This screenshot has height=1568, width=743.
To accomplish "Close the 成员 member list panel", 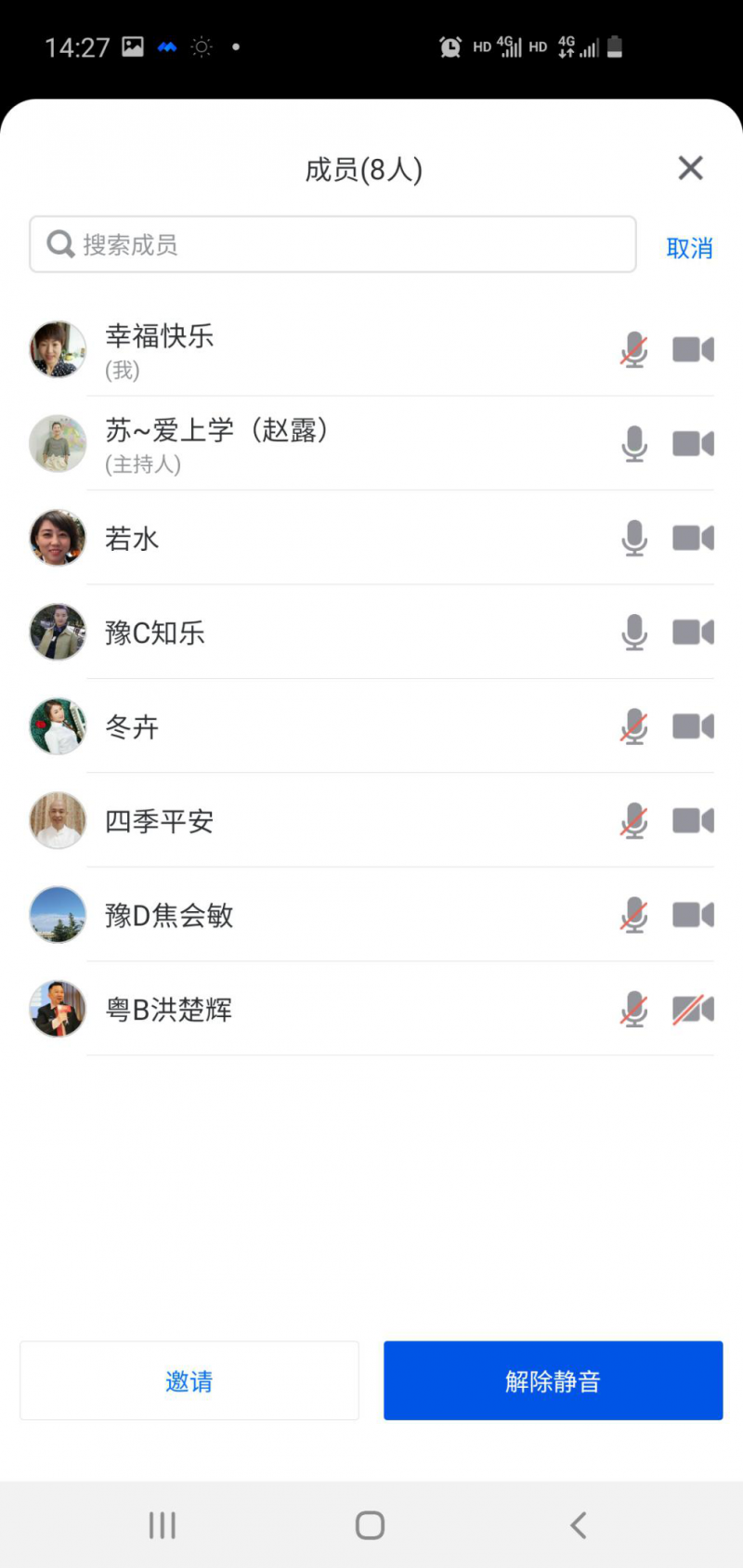I will 690,168.
